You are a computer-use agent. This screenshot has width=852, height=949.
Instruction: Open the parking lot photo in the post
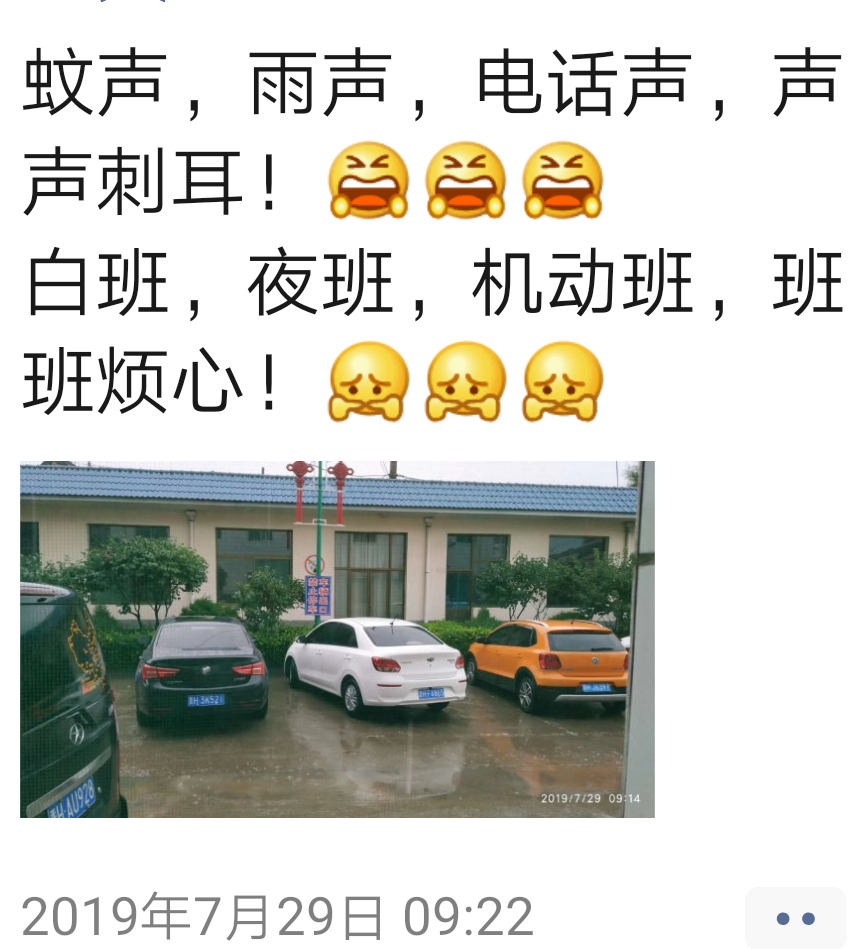click(x=337, y=639)
